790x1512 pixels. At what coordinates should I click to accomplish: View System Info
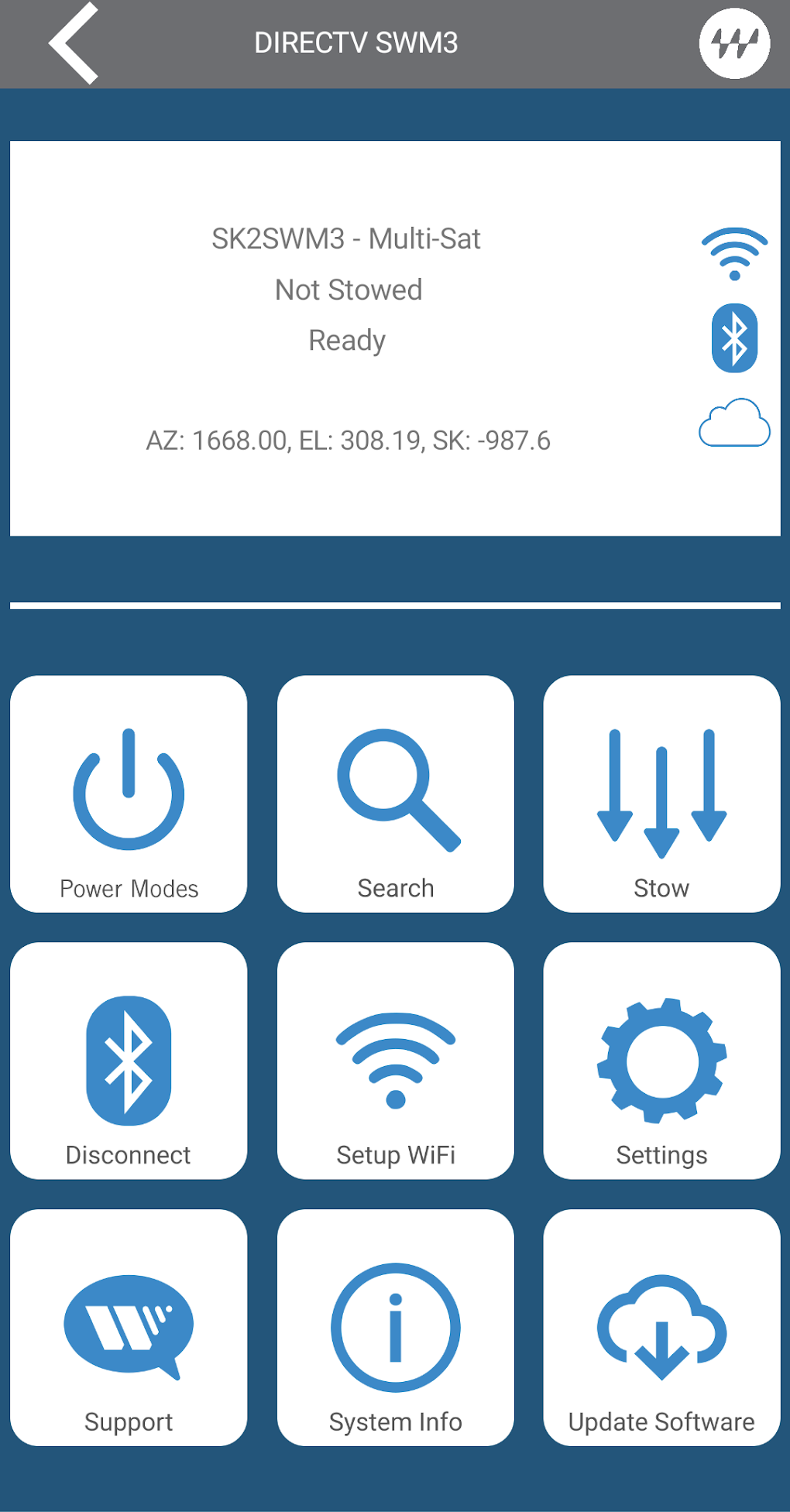396,1327
